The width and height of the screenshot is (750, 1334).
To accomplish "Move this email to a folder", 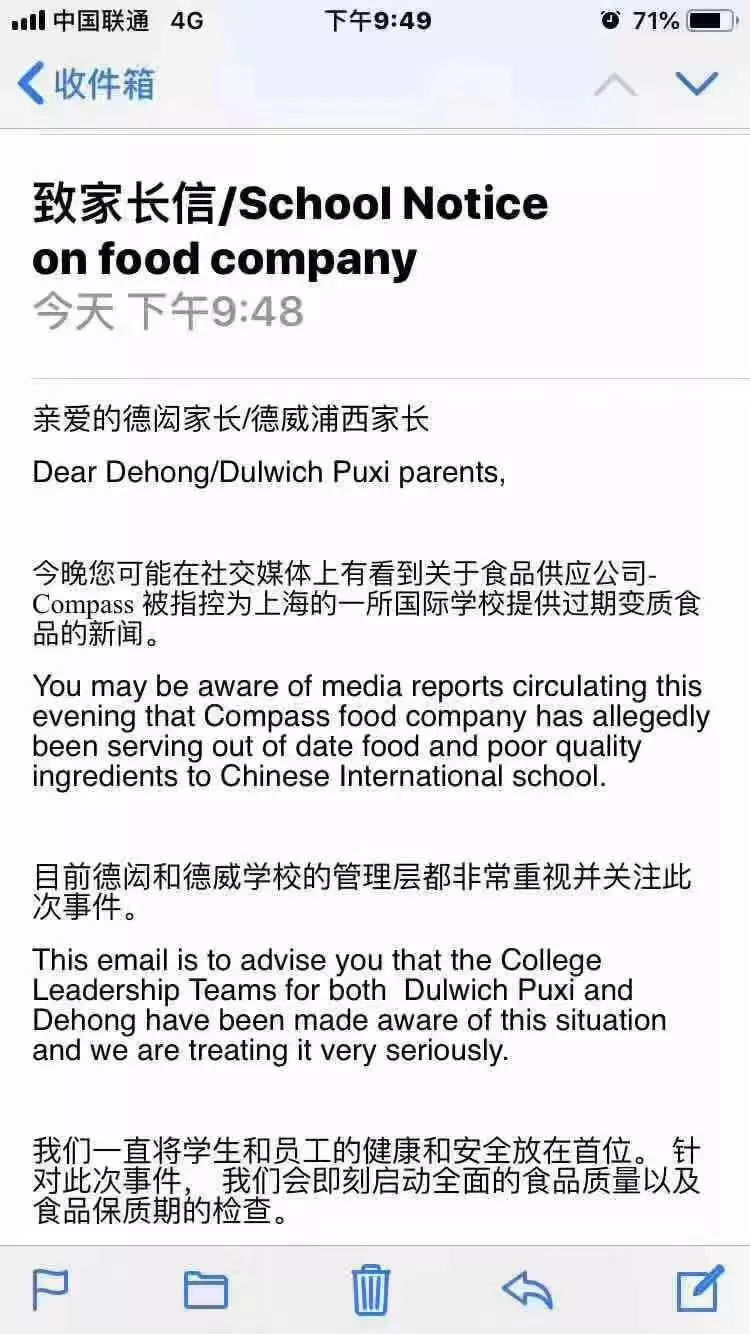I will 206,1291.
